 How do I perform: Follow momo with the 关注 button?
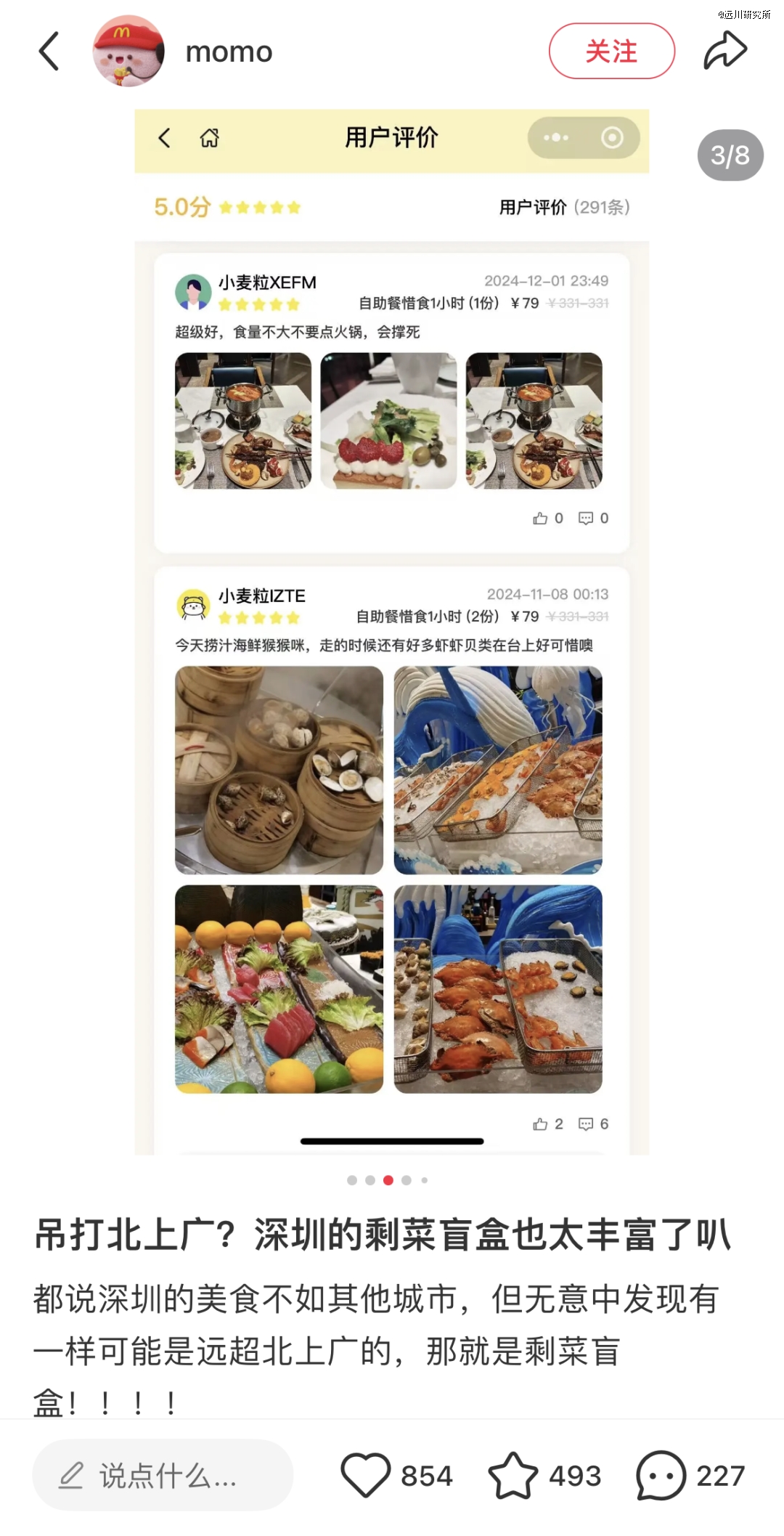(x=611, y=52)
